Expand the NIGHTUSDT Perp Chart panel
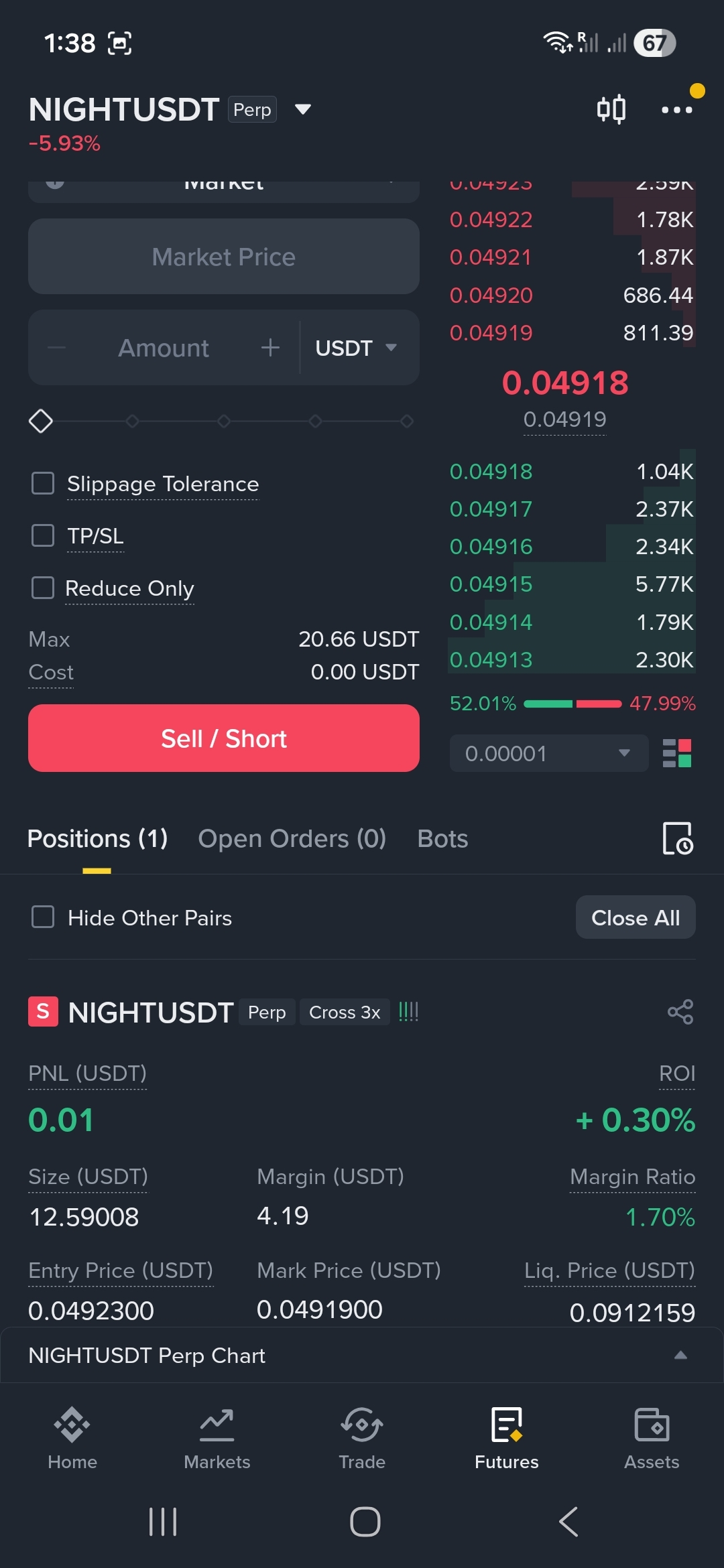Viewport: 724px width, 1568px height. pyautogui.click(x=680, y=1355)
